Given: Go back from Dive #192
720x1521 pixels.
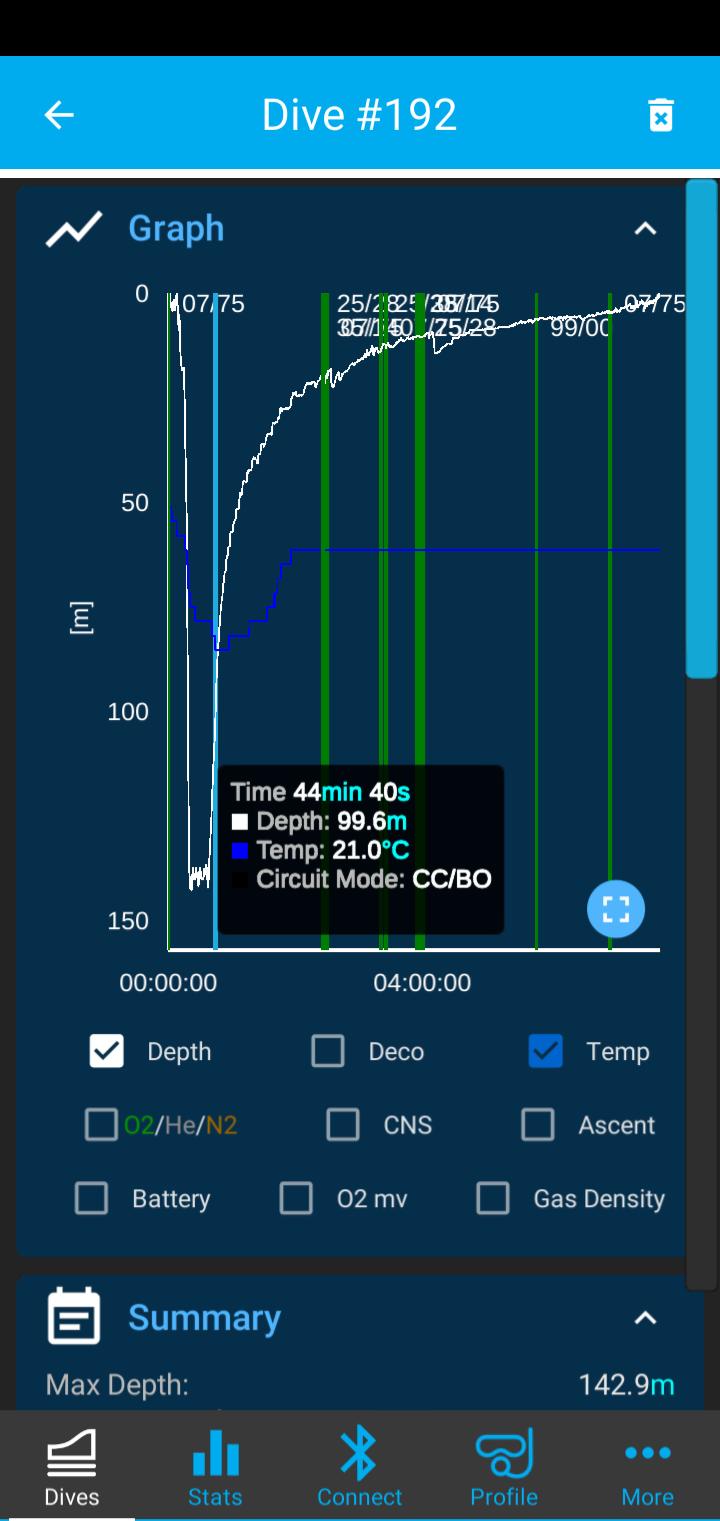Looking at the screenshot, I should [59, 115].
